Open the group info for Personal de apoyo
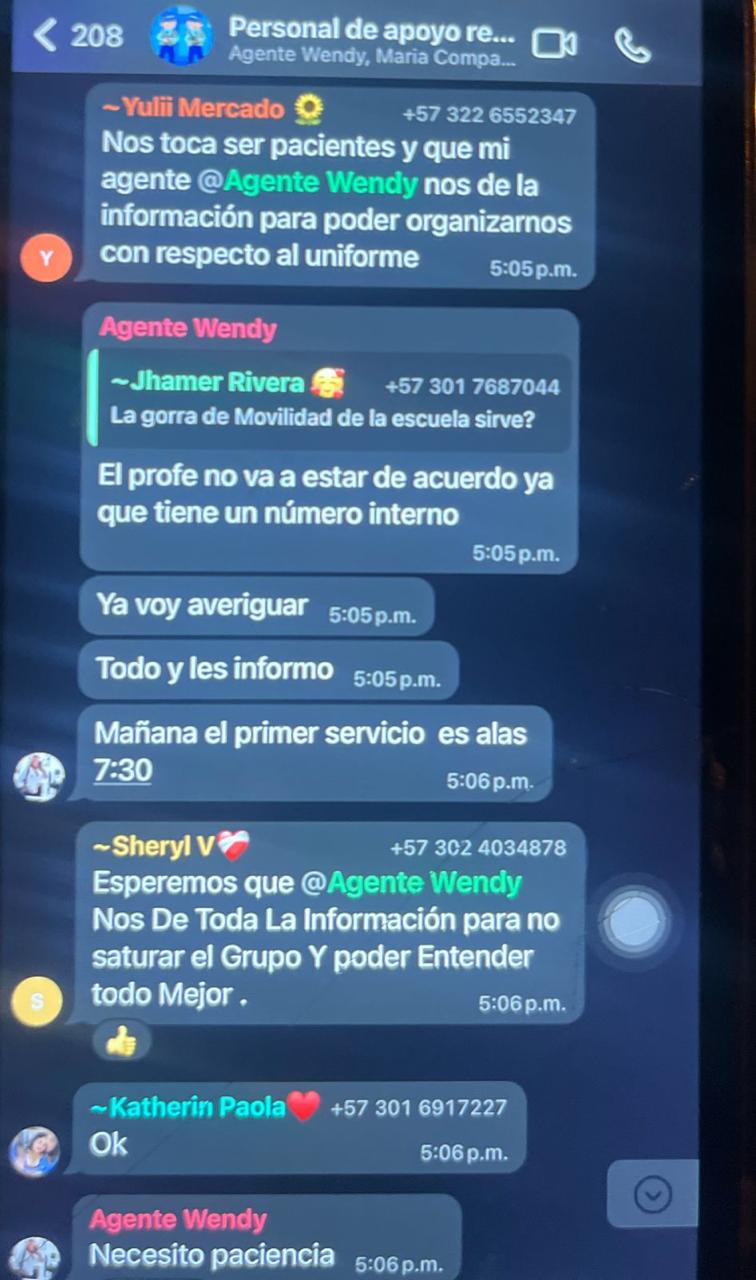This screenshot has height=1280, width=756. pos(370,39)
